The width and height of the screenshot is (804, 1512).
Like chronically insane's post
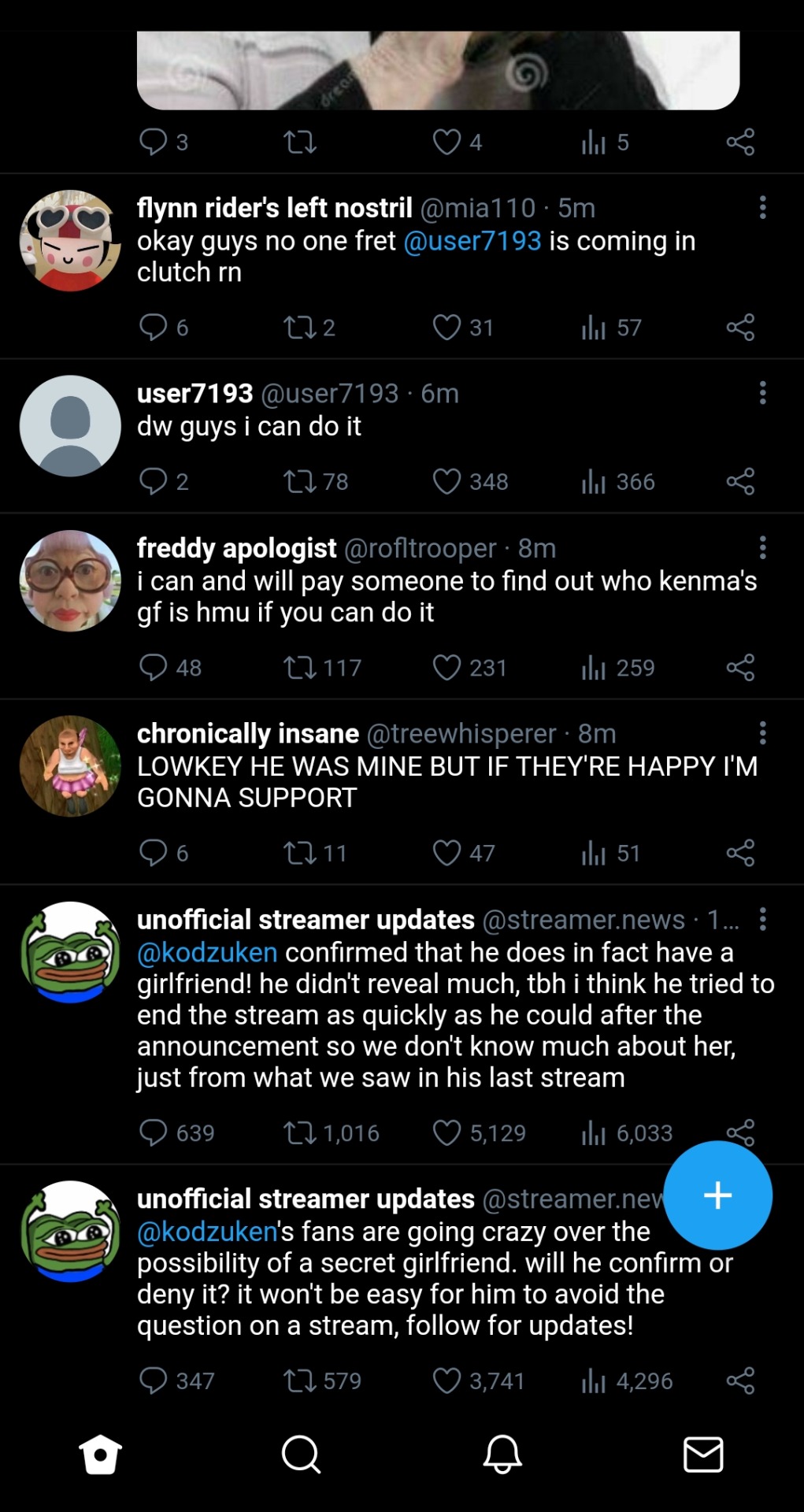click(446, 853)
